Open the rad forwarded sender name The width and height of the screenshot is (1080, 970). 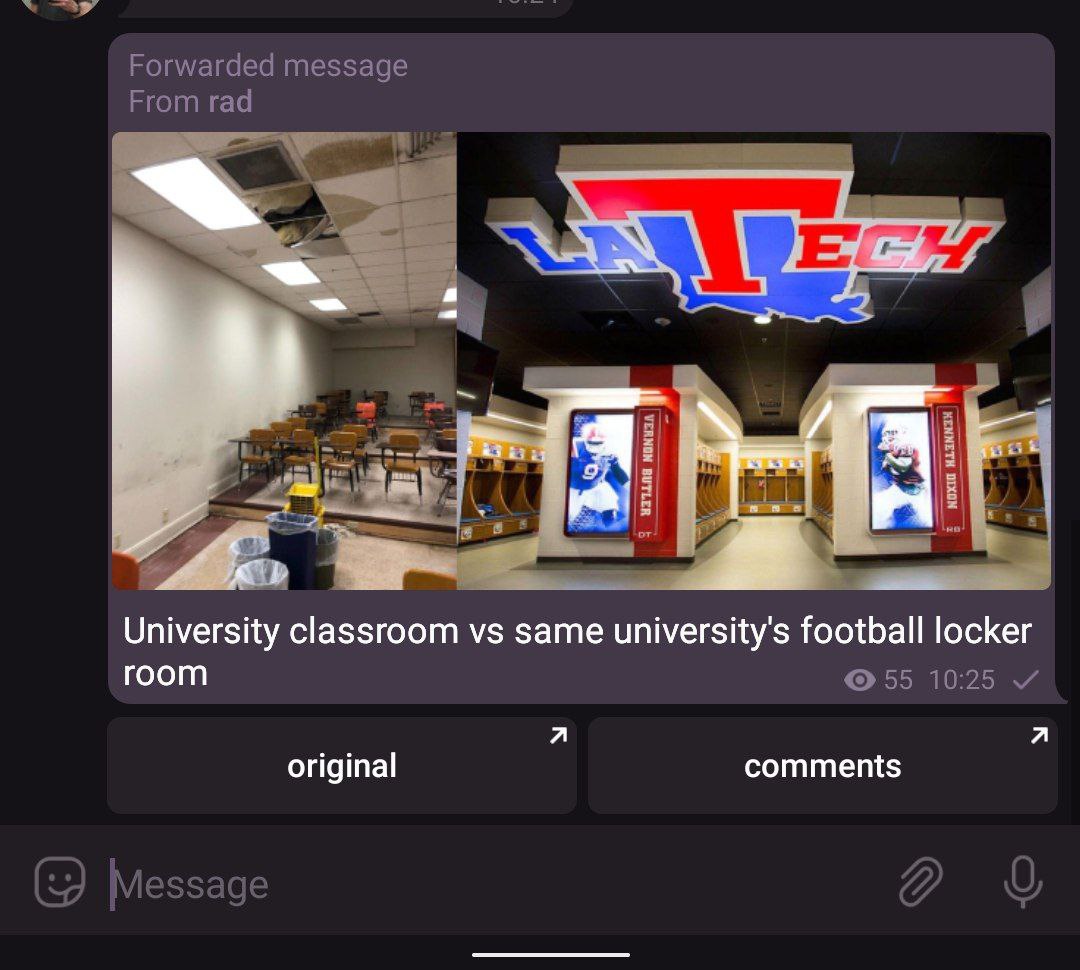(x=230, y=102)
